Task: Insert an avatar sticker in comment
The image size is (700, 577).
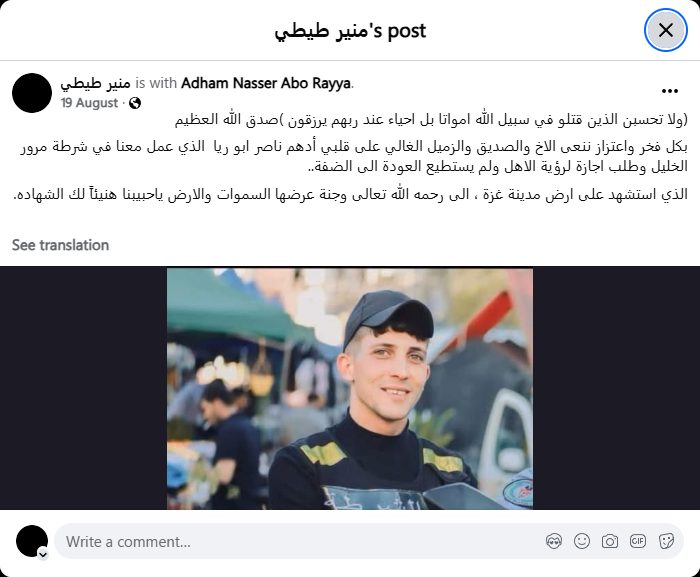Action: [554, 542]
